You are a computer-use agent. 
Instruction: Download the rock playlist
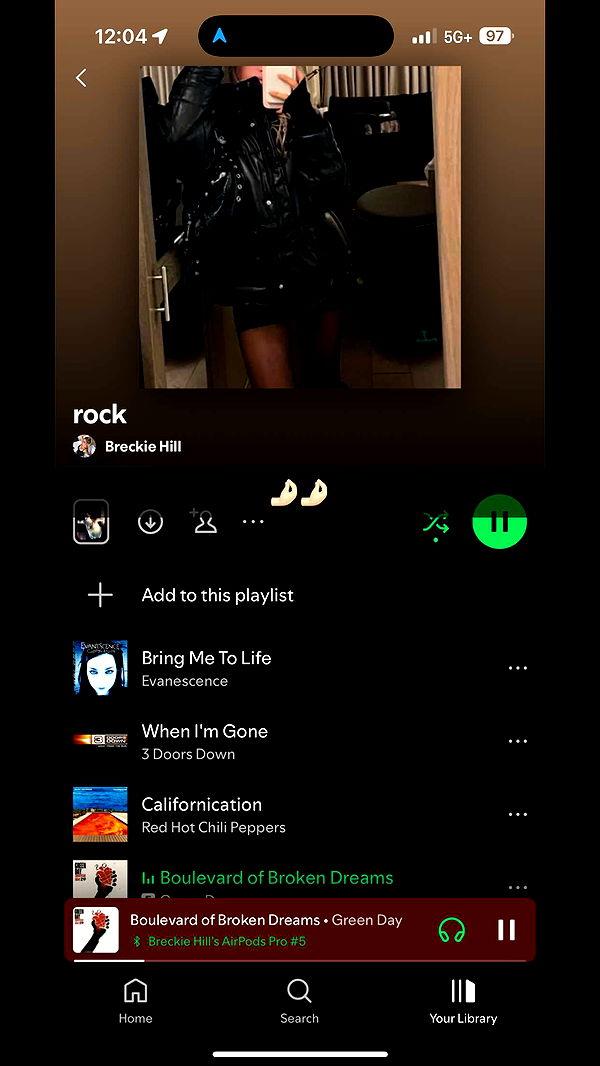[150, 522]
